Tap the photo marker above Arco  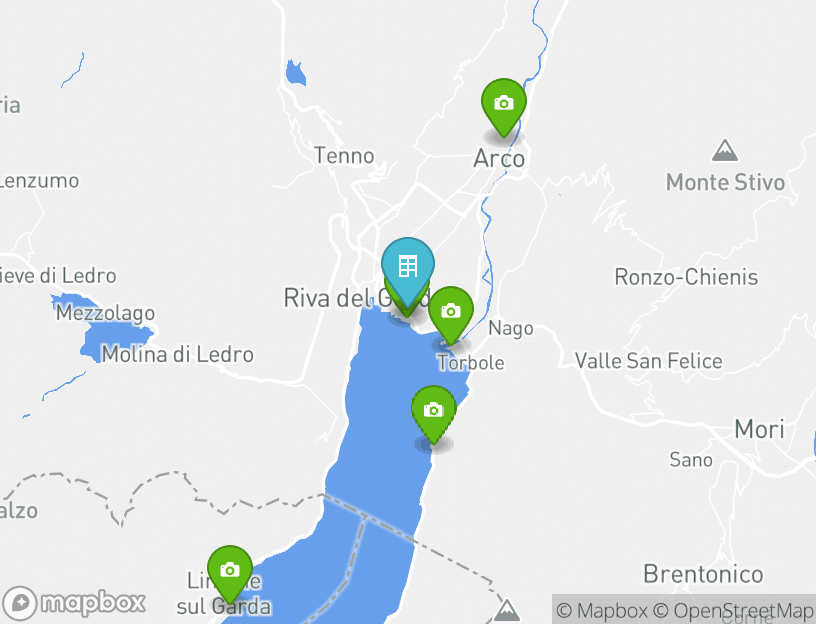(503, 103)
